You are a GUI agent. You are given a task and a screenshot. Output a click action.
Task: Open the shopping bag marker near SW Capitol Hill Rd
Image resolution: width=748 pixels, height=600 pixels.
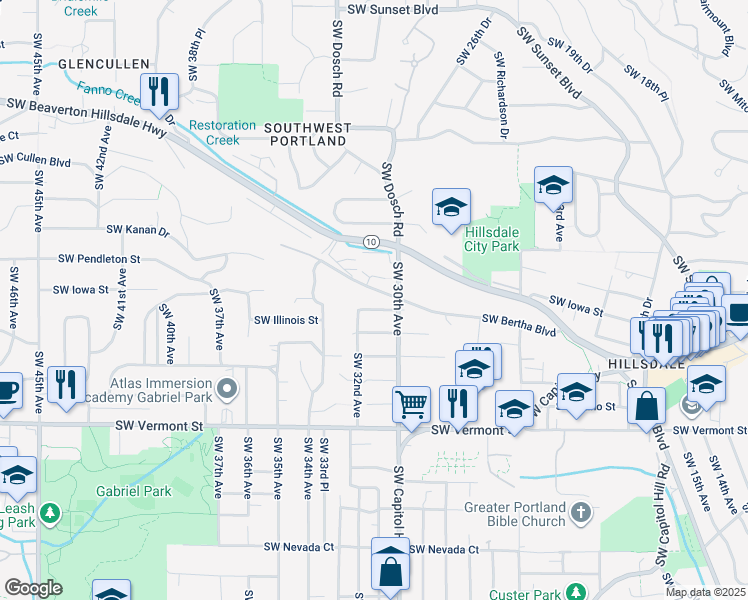click(x=648, y=405)
